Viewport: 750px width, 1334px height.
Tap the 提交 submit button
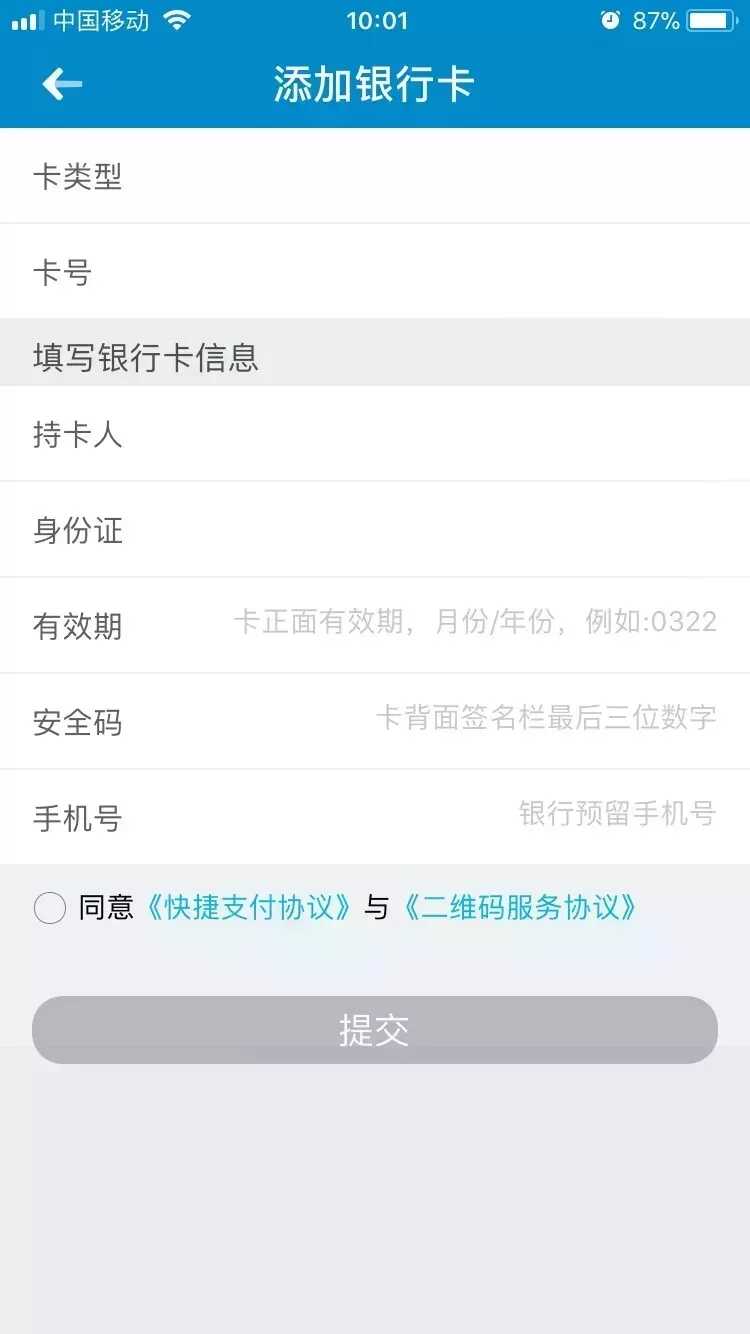tap(375, 1030)
